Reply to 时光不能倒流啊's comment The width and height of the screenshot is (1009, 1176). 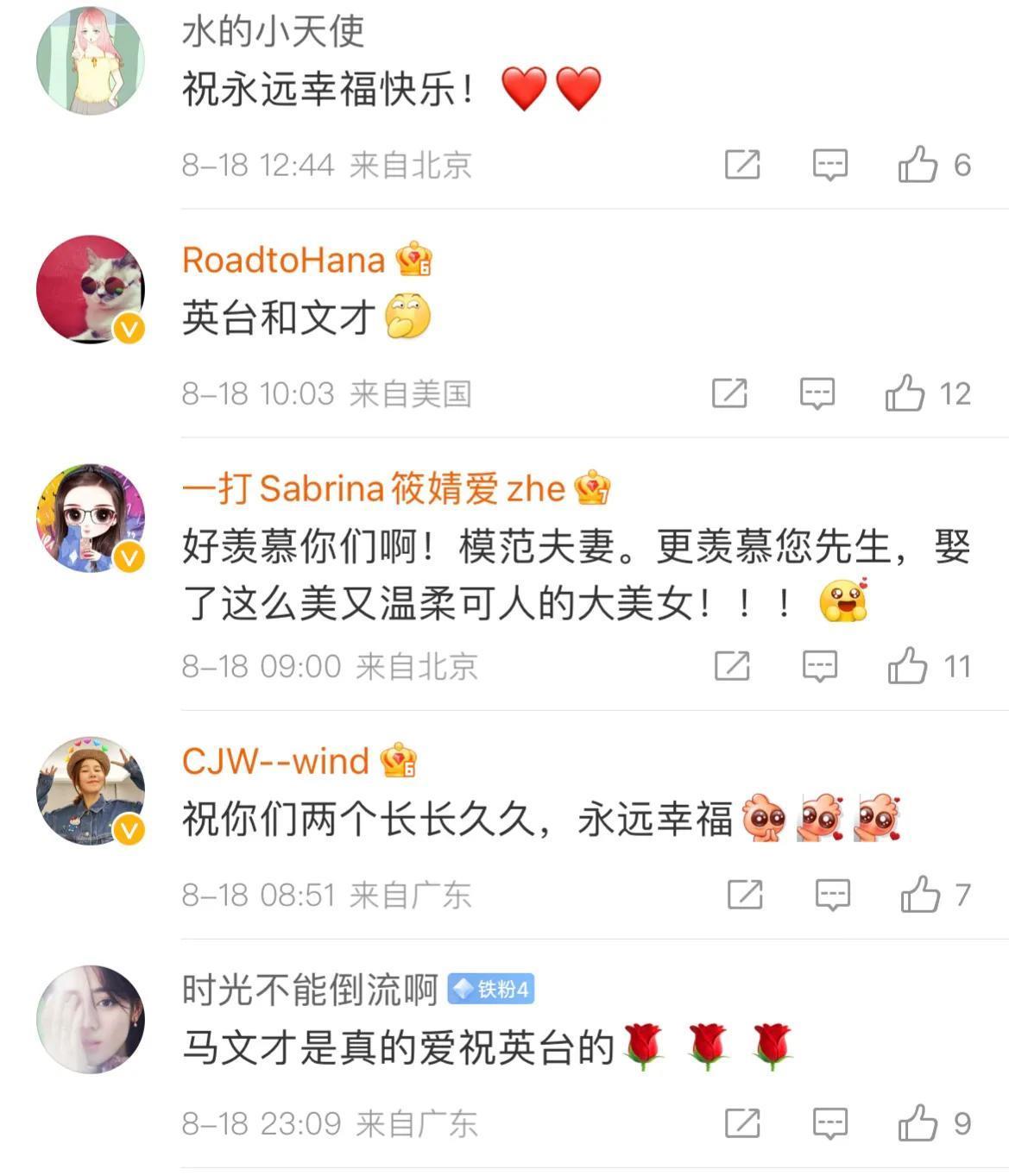pyautogui.click(x=830, y=1123)
